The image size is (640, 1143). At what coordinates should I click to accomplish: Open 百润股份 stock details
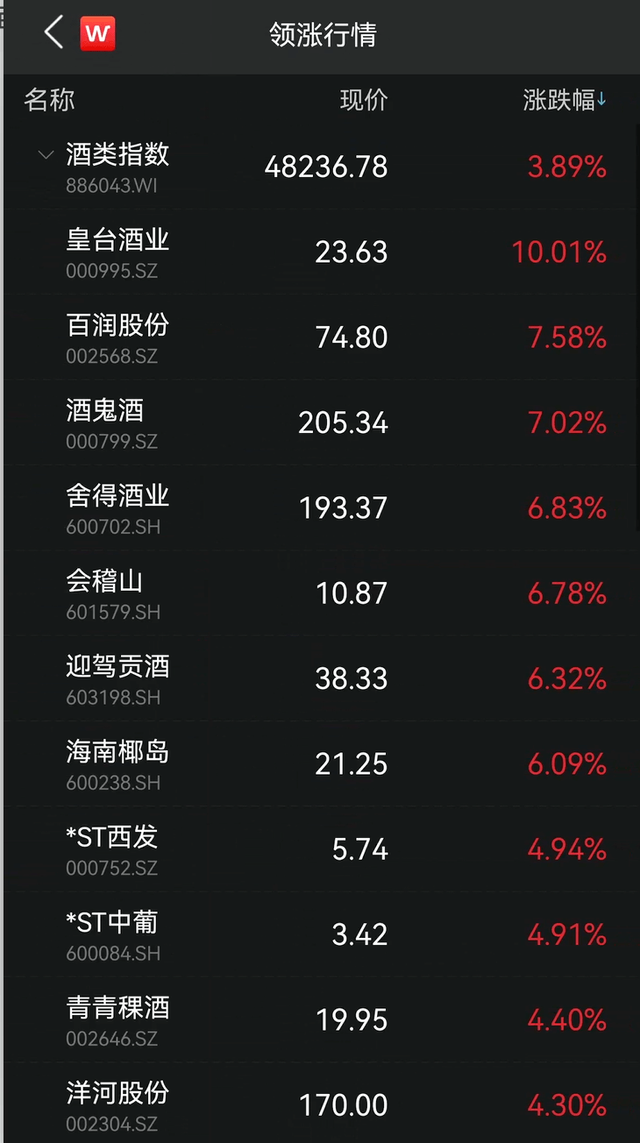[321, 338]
